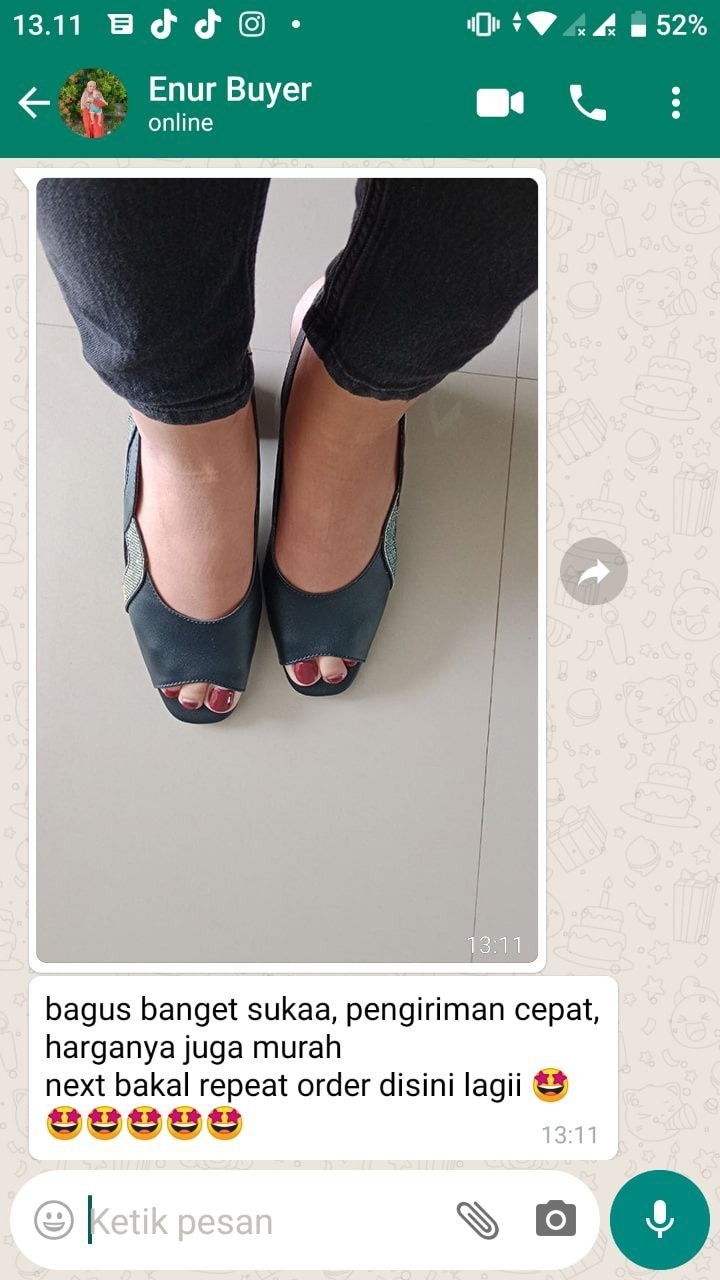The height and width of the screenshot is (1280, 720).
Task: Start a video call with Enur Buyer
Action: pyautogui.click(x=500, y=103)
